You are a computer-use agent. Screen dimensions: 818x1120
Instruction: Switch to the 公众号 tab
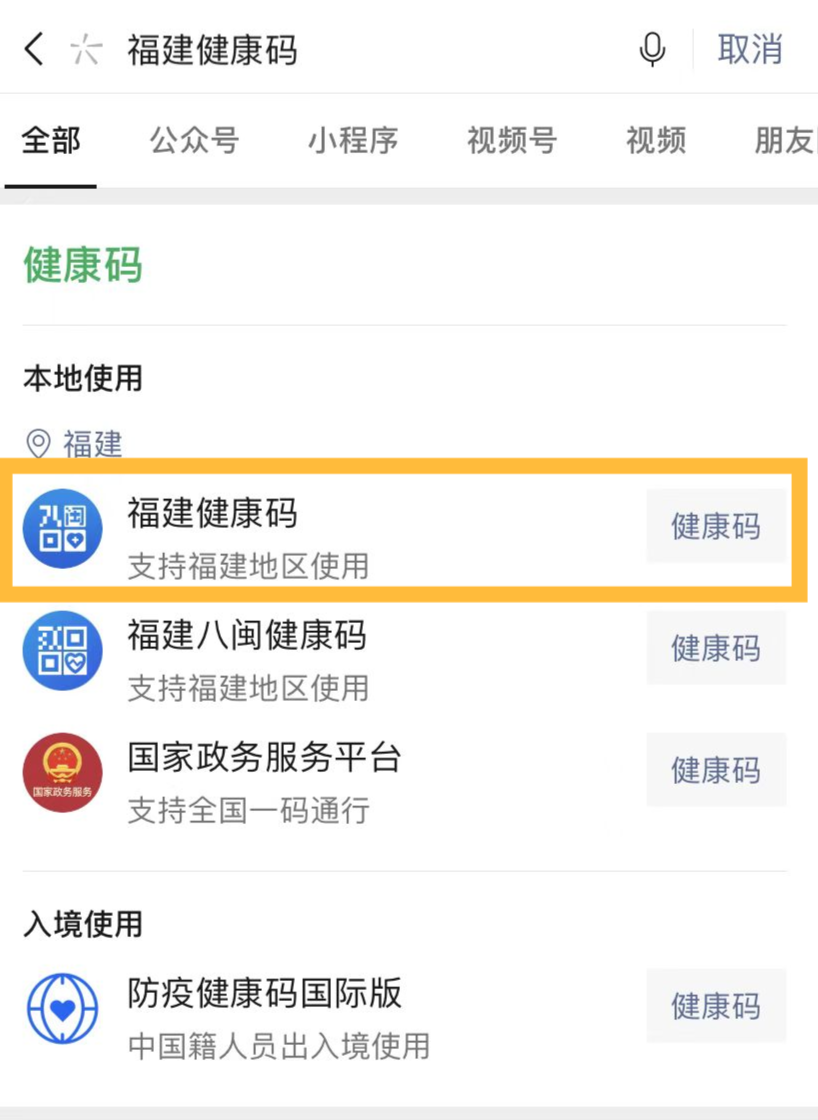click(x=194, y=141)
